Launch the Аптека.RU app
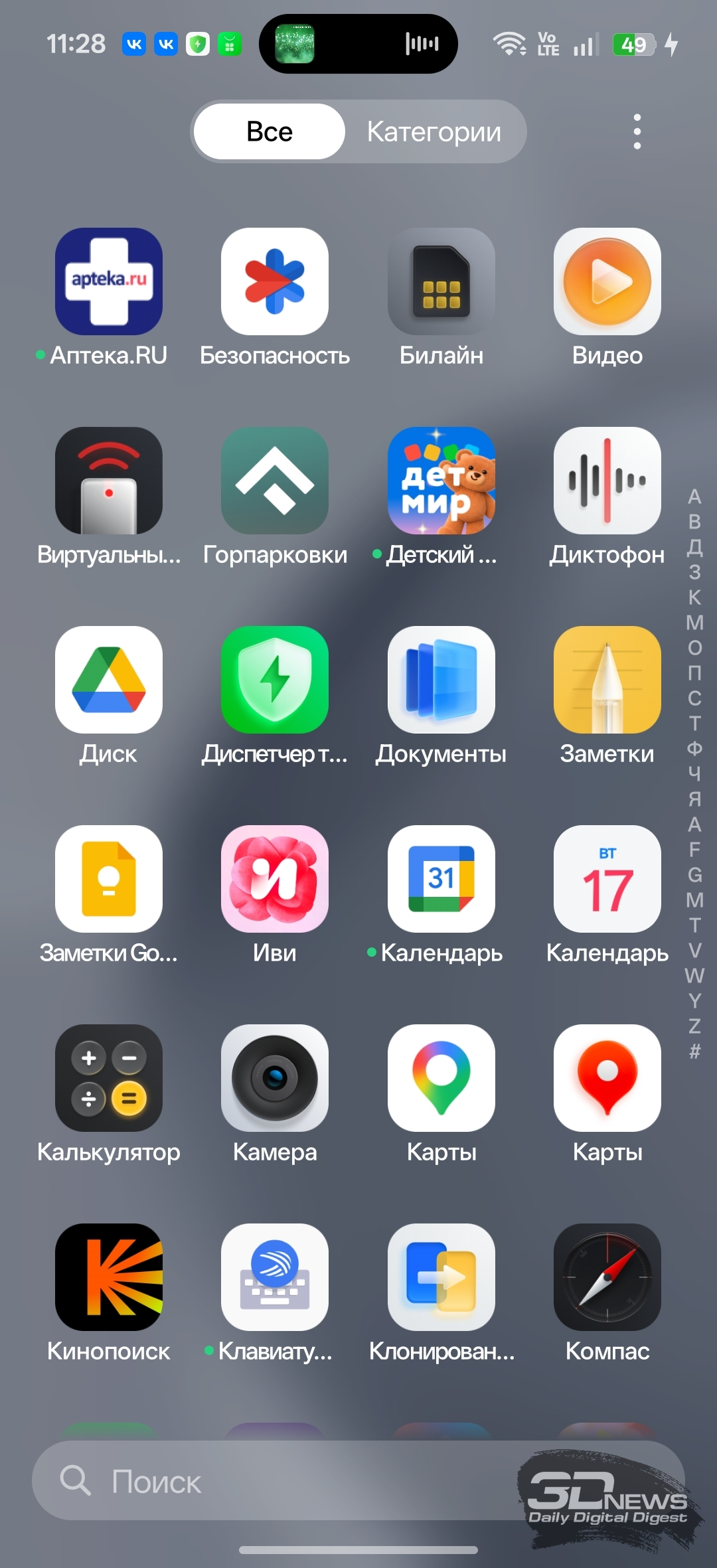Screen dimensions: 717x1568 point(109,281)
